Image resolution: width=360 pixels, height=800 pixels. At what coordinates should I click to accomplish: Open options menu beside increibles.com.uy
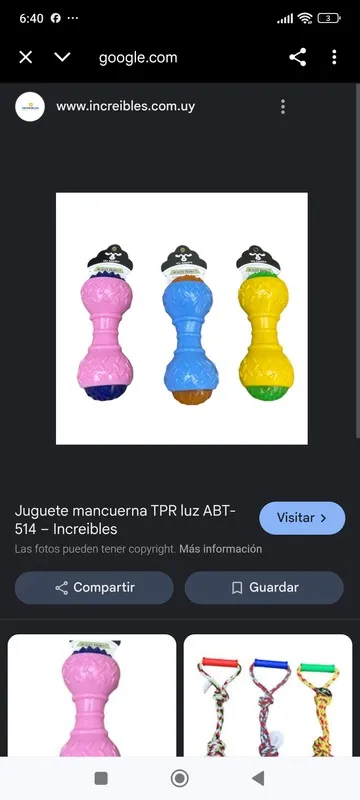282,107
